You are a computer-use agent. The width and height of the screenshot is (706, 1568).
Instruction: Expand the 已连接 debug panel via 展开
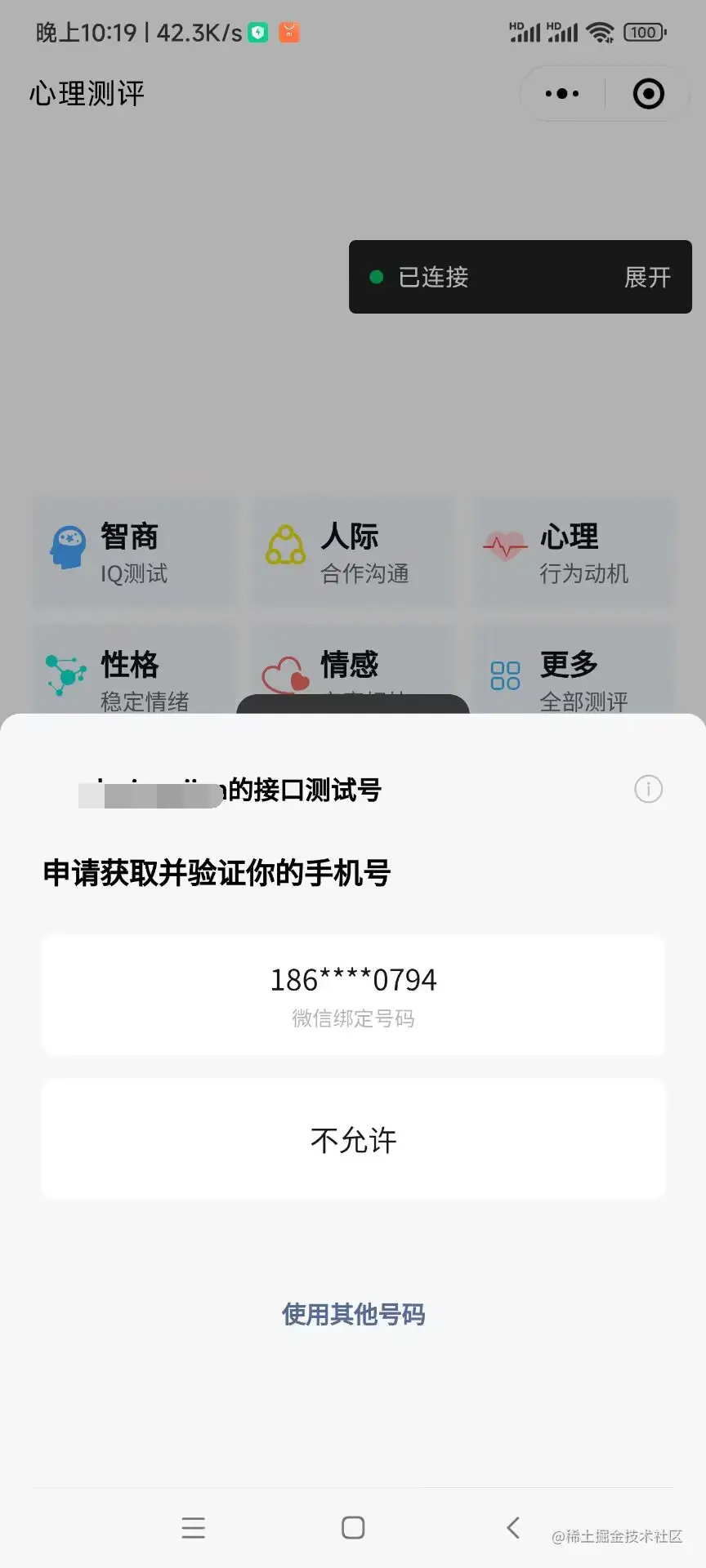pos(647,278)
